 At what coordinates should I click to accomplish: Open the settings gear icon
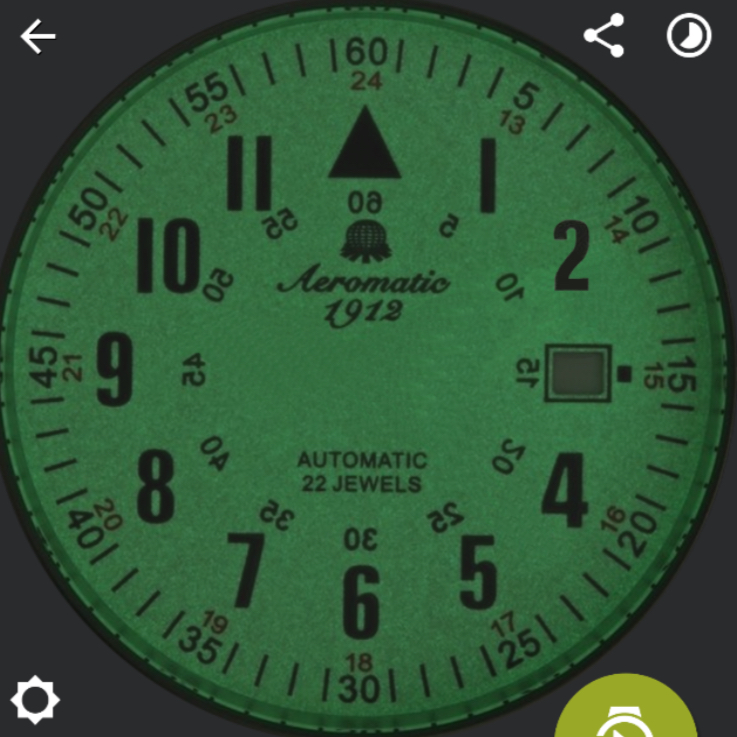36,700
